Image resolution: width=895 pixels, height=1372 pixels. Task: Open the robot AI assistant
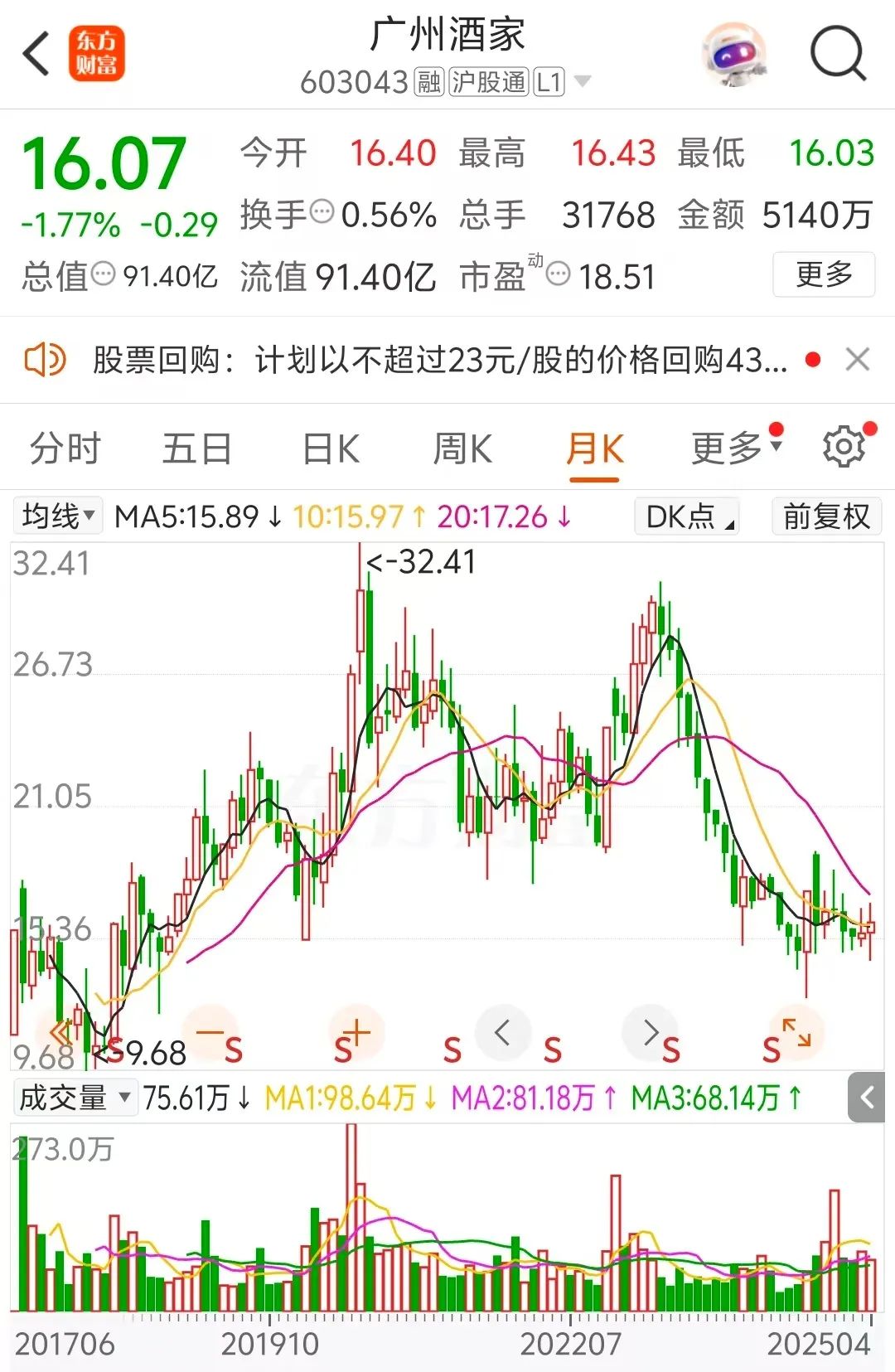733,55
